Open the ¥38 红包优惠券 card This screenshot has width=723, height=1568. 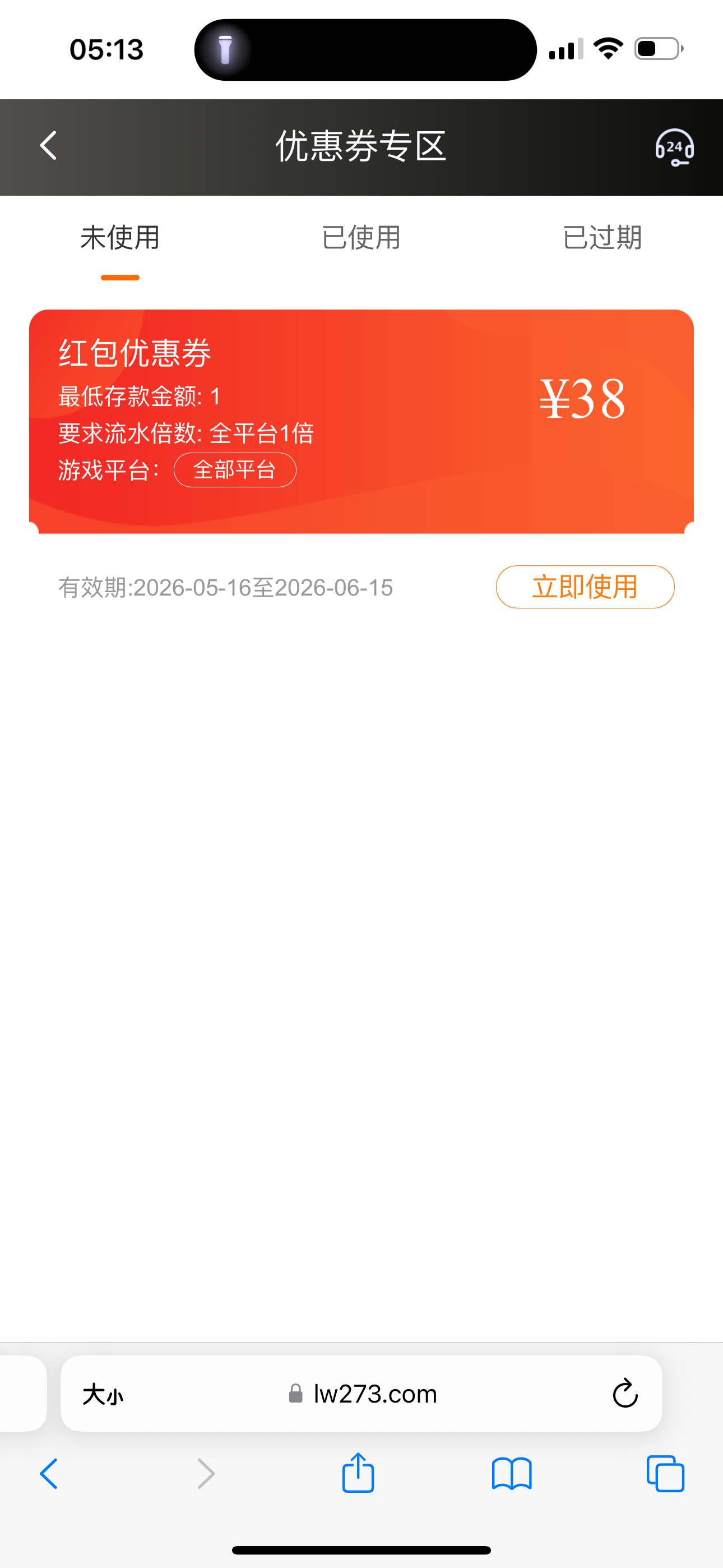point(361,421)
